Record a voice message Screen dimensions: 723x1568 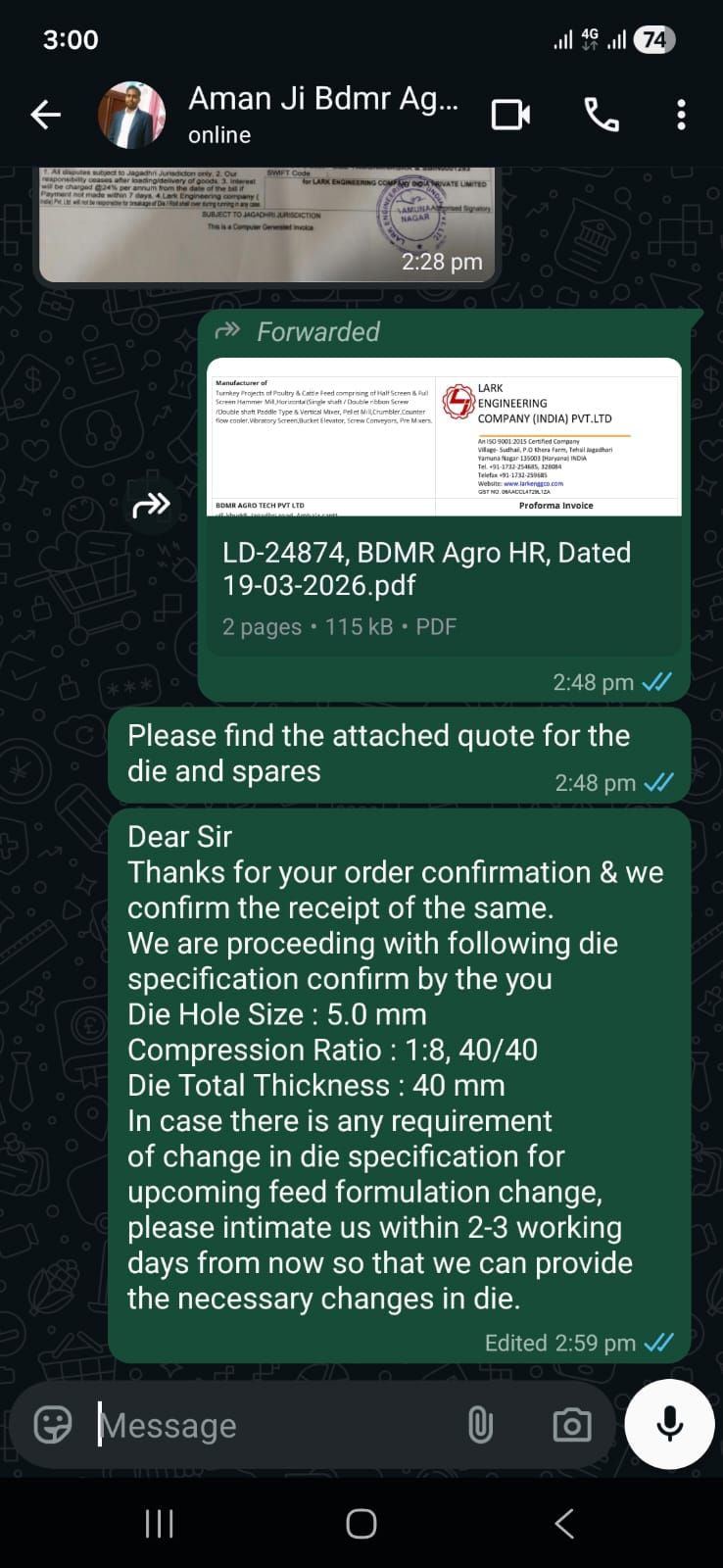tap(670, 1424)
